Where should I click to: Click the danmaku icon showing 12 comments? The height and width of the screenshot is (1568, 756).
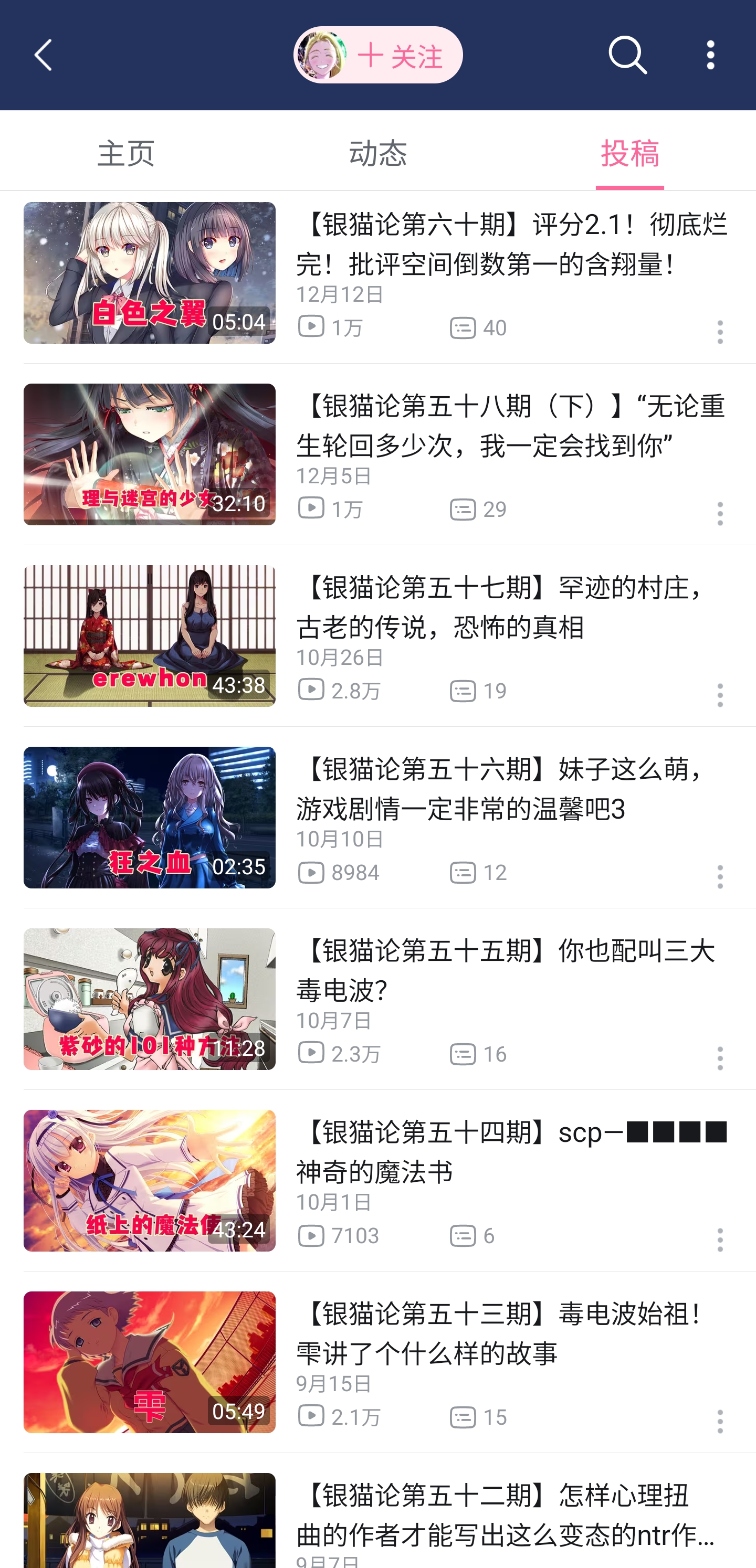tap(464, 872)
